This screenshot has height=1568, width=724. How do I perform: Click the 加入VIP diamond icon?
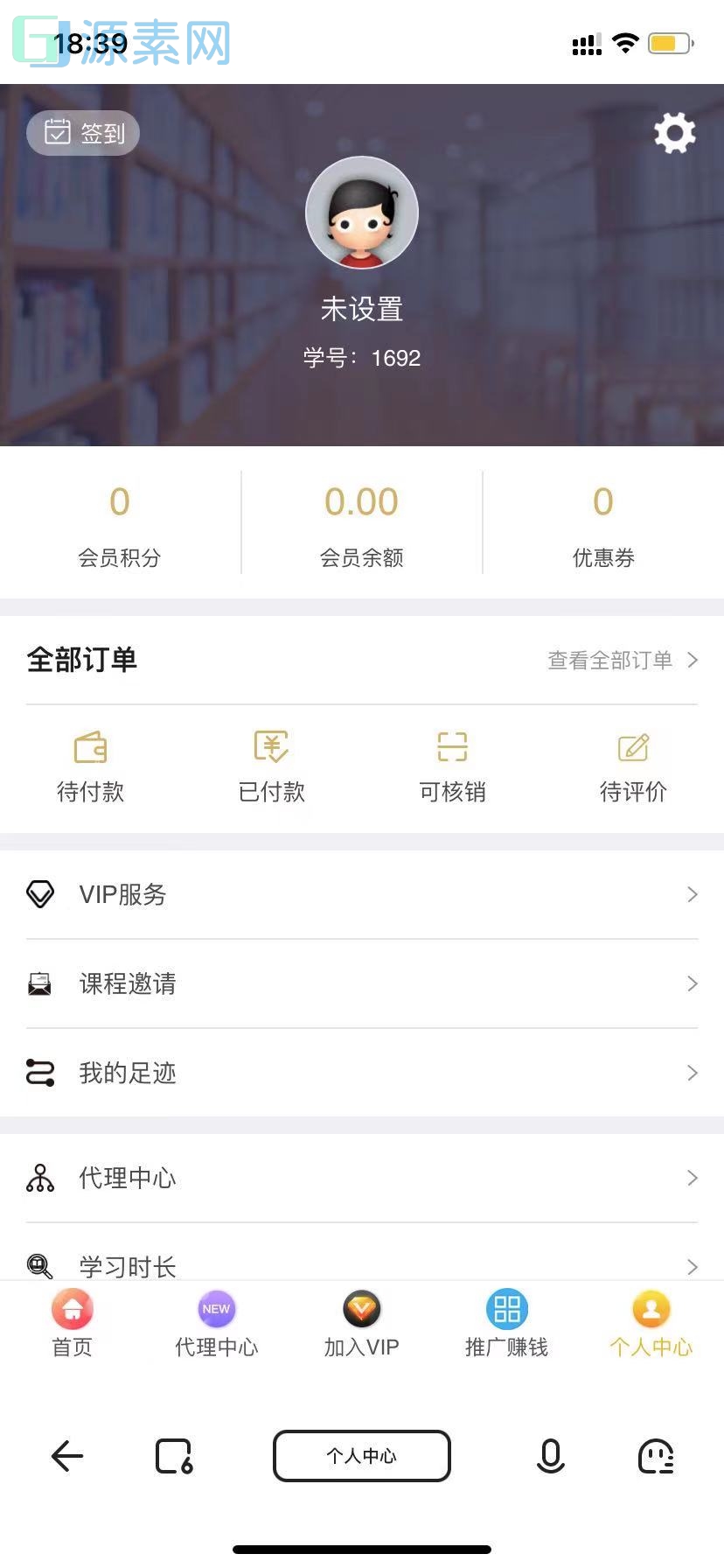(361, 1309)
